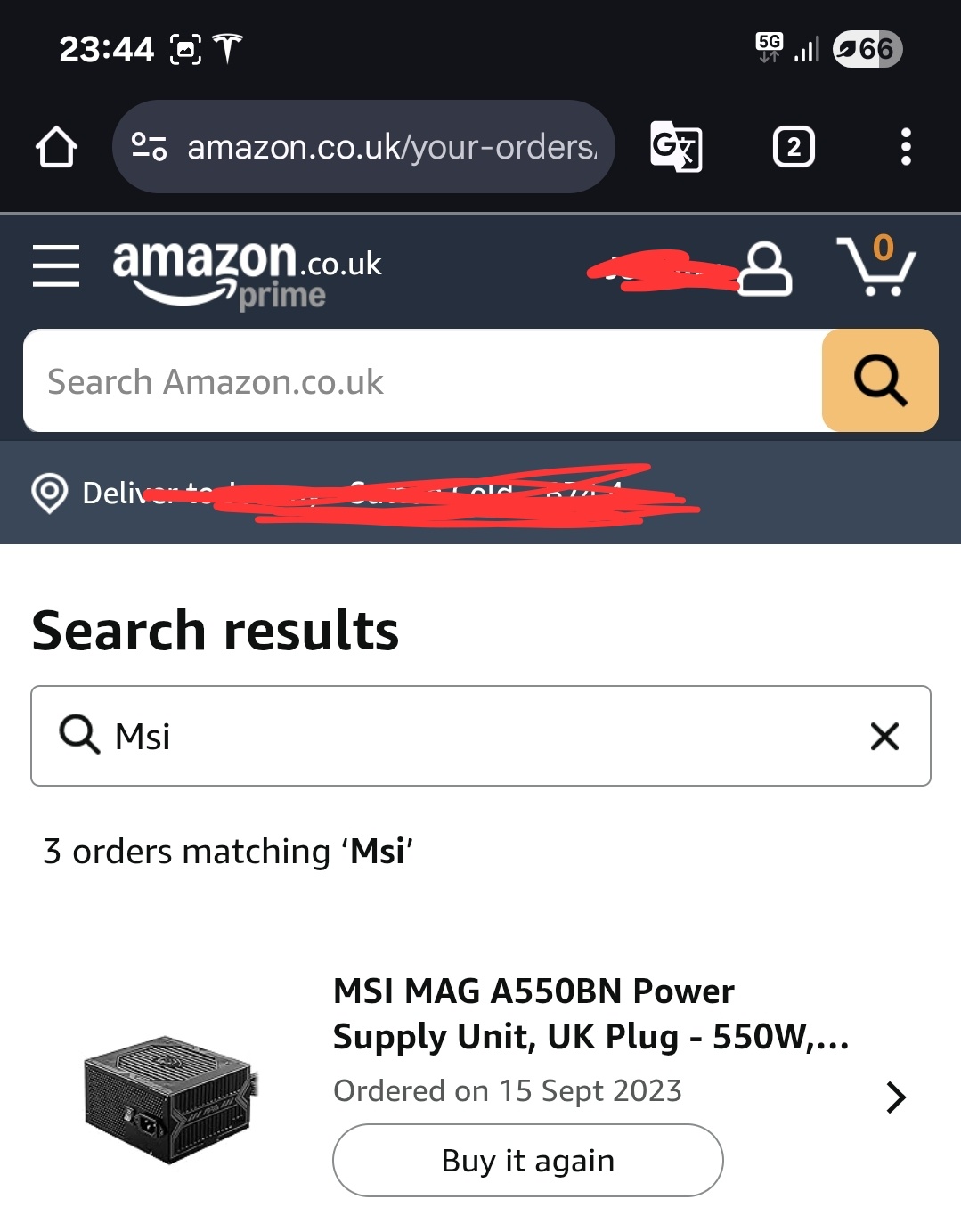This screenshot has width=961, height=1232.
Task: View the shopping basket
Action: coord(876,266)
